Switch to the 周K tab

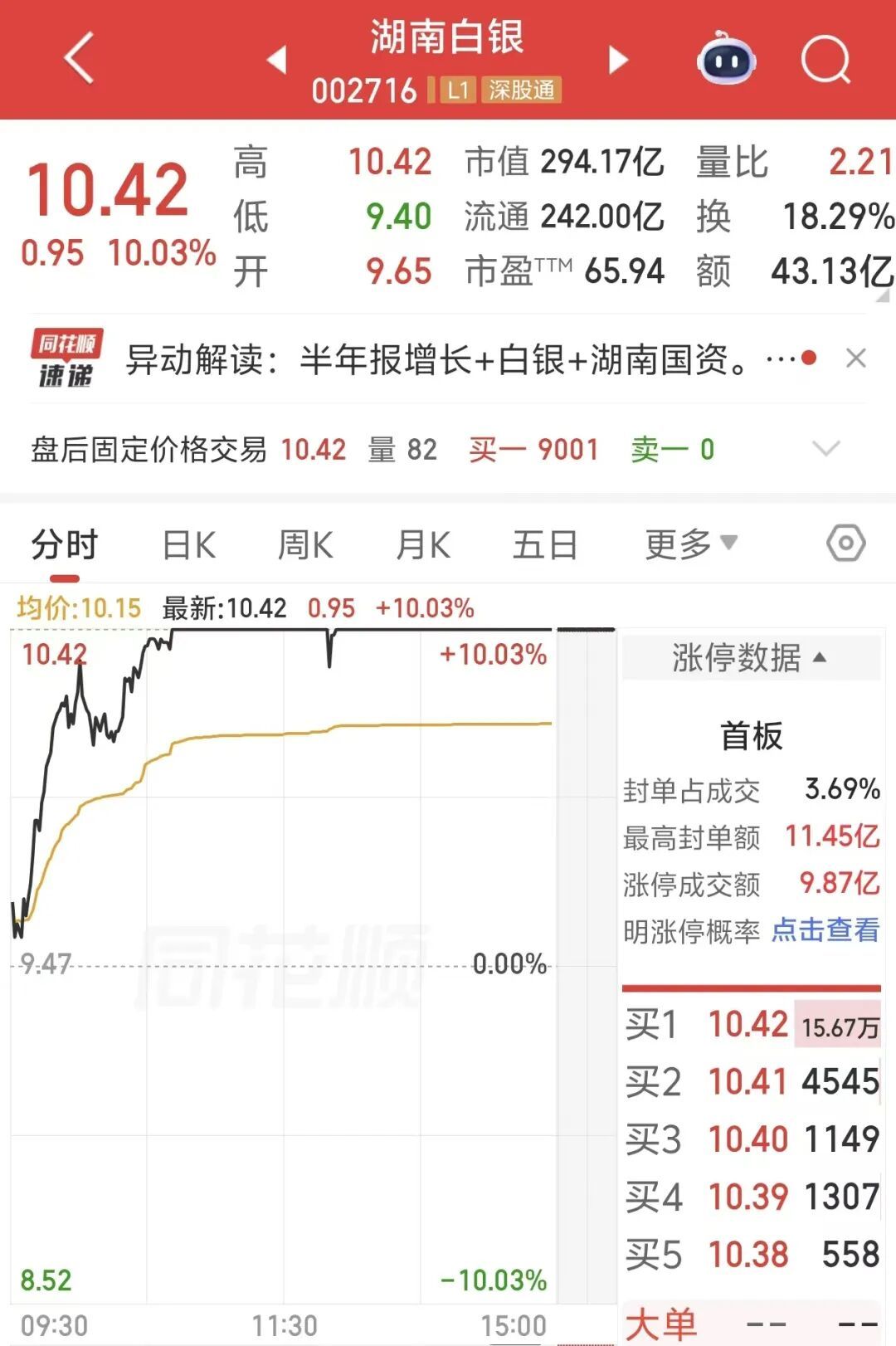click(x=305, y=545)
